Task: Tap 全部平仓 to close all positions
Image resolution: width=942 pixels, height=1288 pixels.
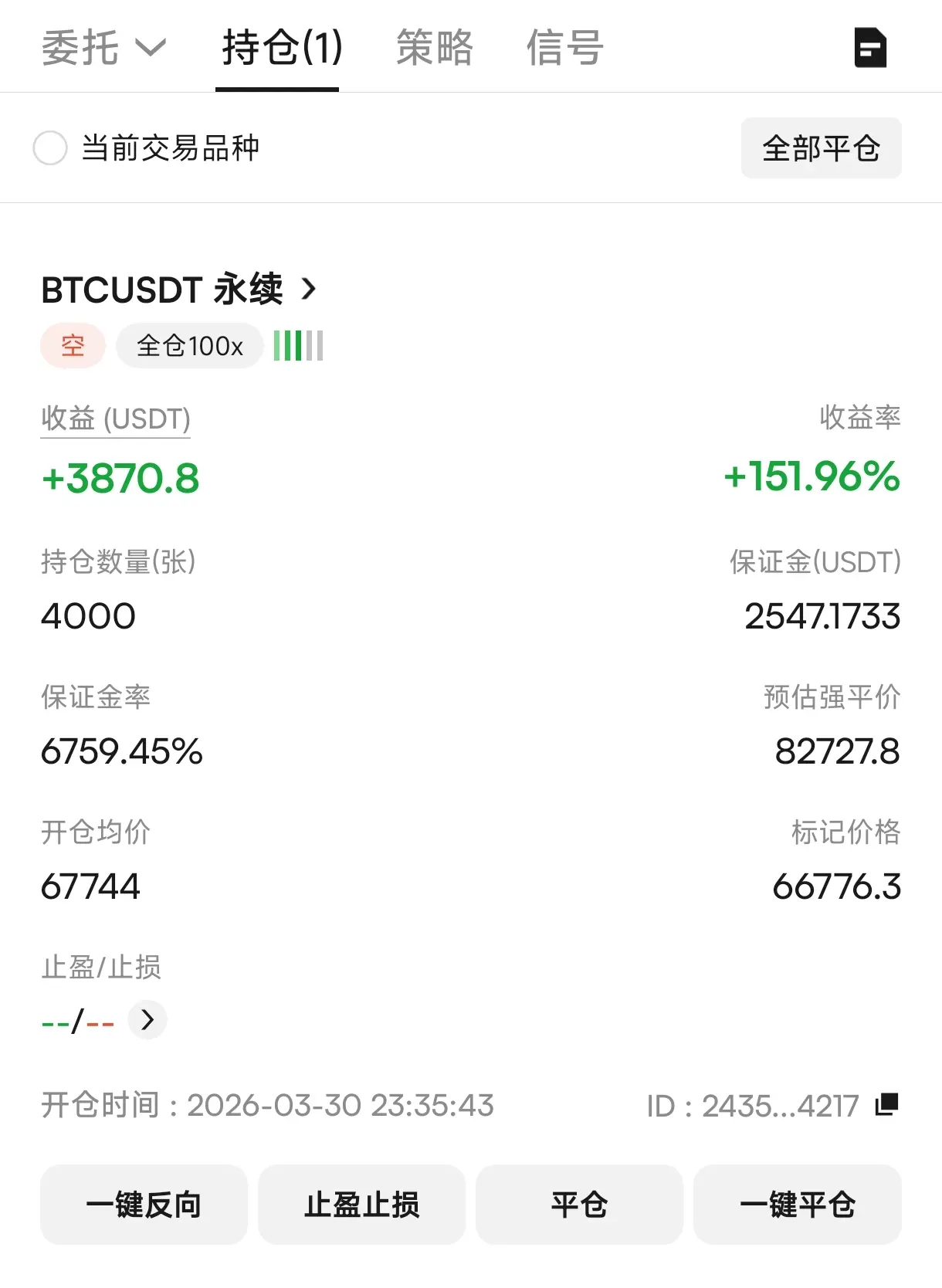Action: tap(821, 148)
